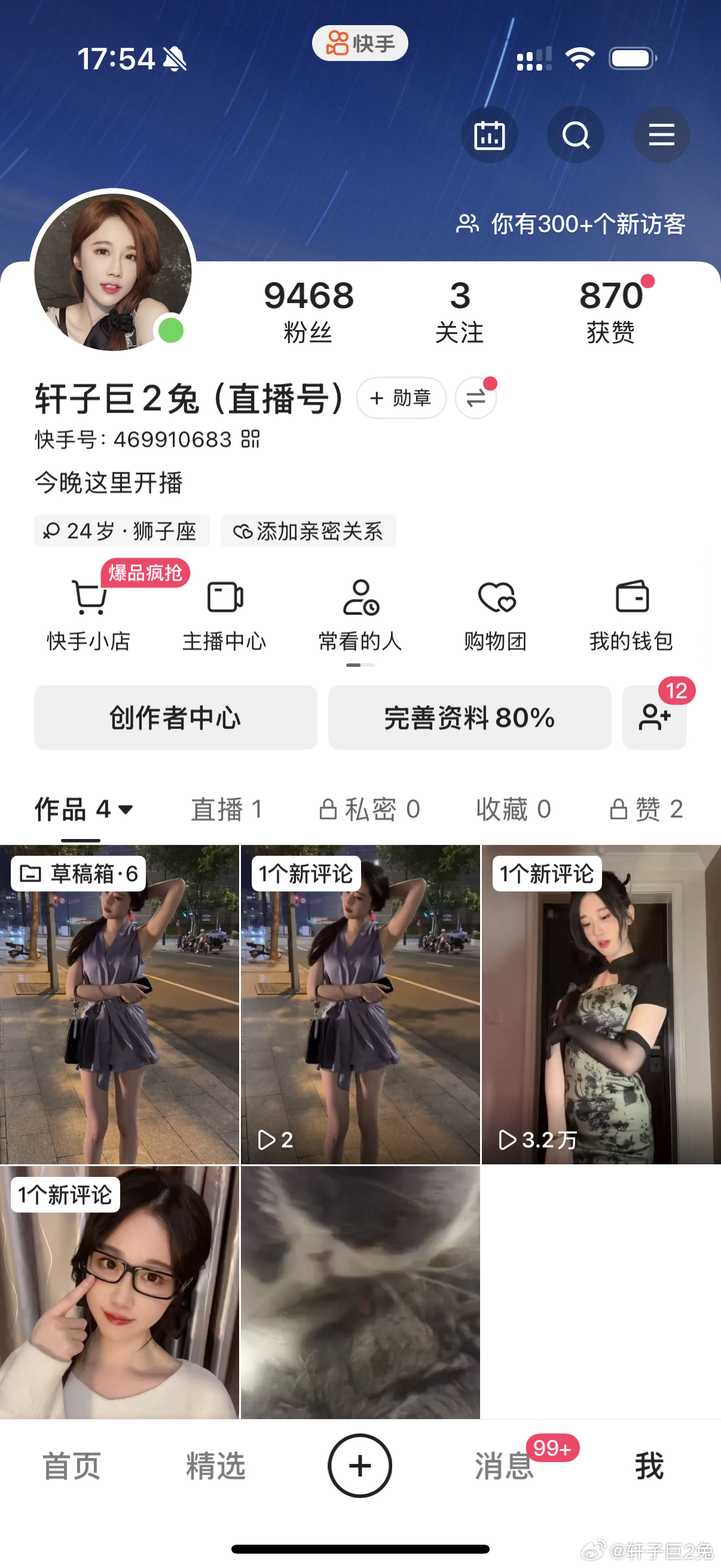
Task: Open 我的钱包 wallet
Action: [x=631, y=615]
